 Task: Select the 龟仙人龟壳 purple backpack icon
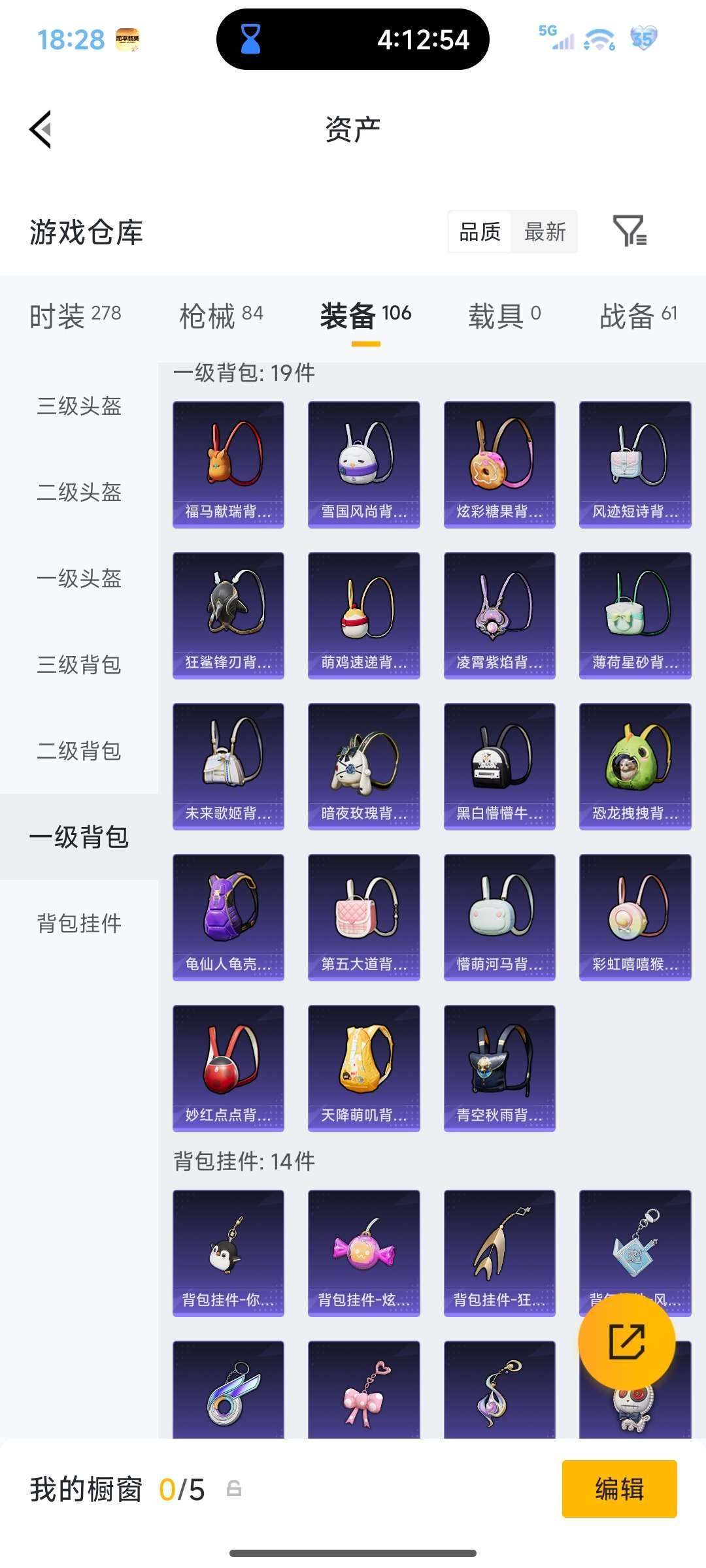(228, 915)
